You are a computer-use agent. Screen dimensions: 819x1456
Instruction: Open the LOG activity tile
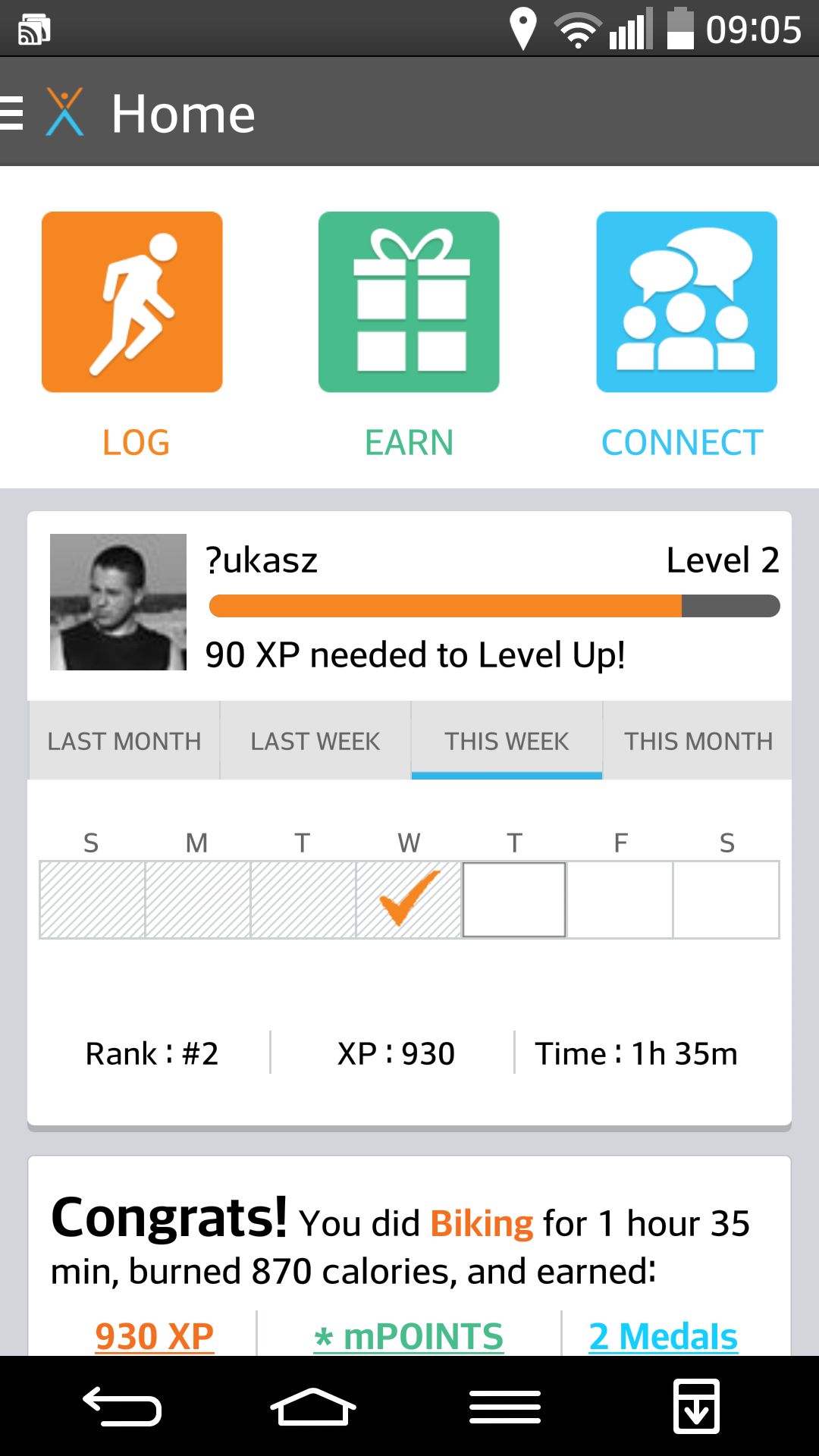click(132, 302)
